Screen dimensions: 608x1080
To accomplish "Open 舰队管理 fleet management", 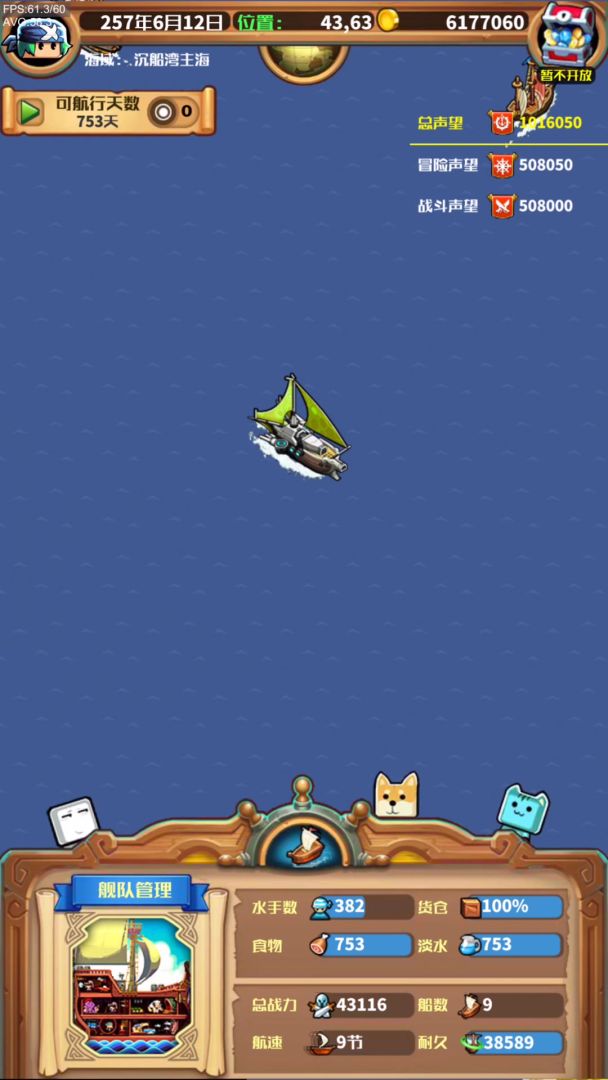I will (134, 890).
